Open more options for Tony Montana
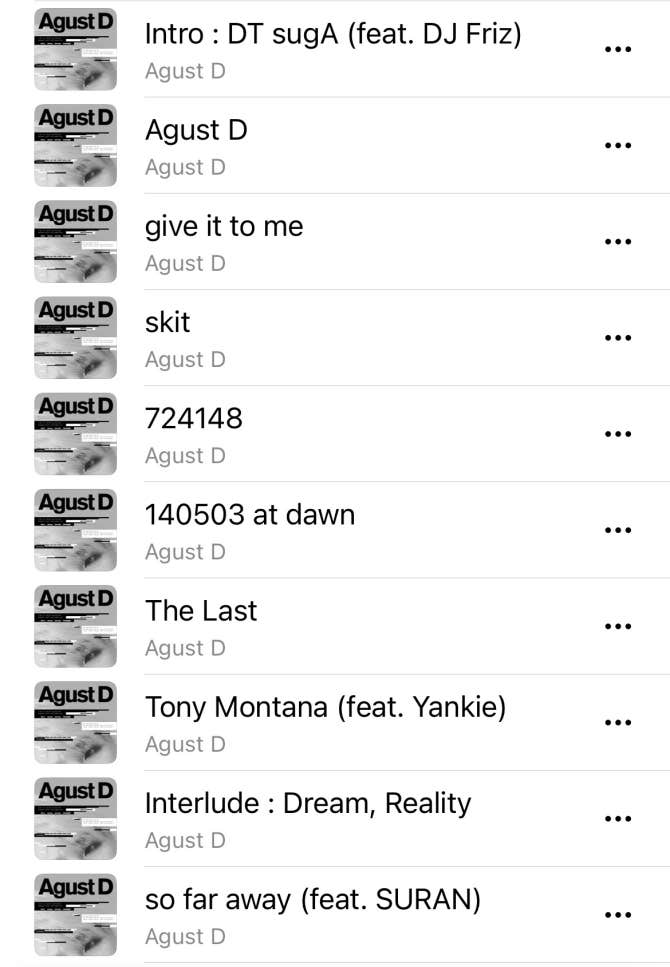This screenshot has height=967, width=670. pos(618,722)
